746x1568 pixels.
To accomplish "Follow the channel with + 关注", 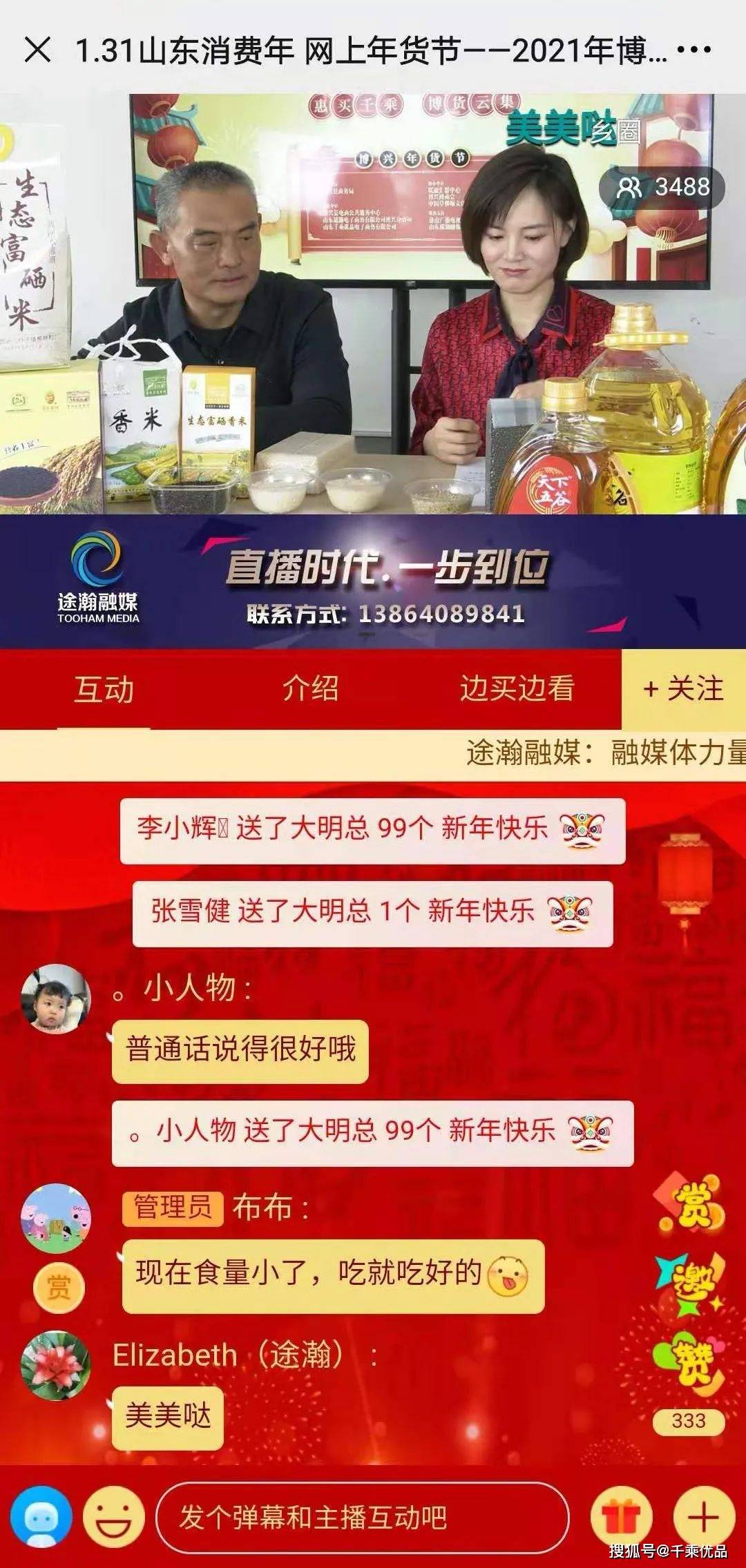I will (683, 689).
